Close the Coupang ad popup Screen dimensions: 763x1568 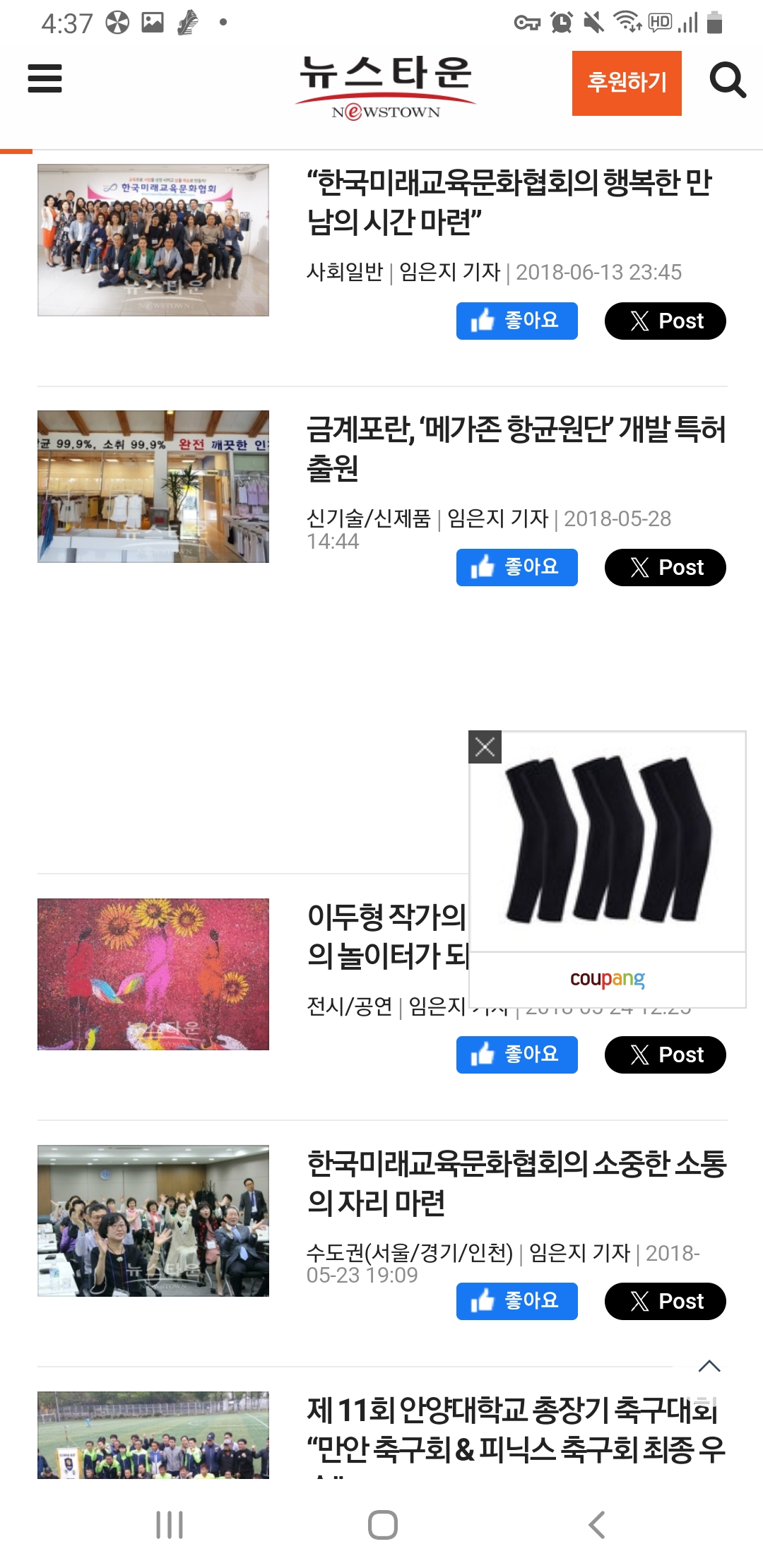485,747
